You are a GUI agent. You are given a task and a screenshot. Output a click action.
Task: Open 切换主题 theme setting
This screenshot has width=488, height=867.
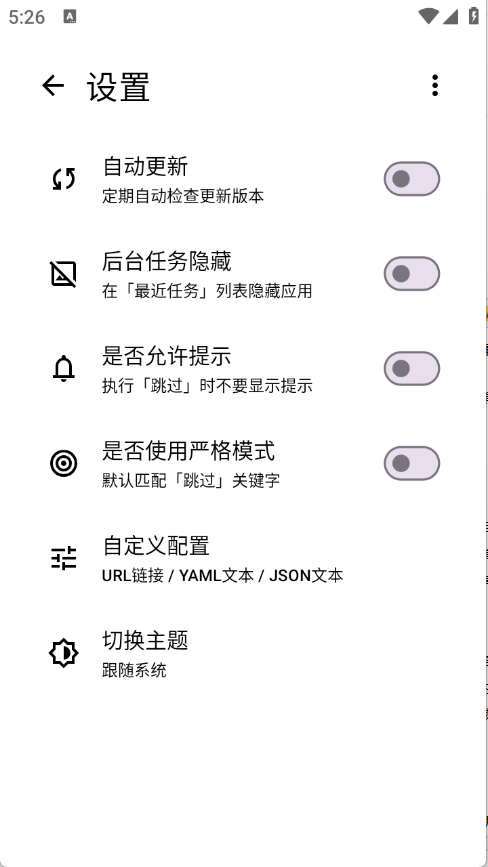tap(244, 653)
